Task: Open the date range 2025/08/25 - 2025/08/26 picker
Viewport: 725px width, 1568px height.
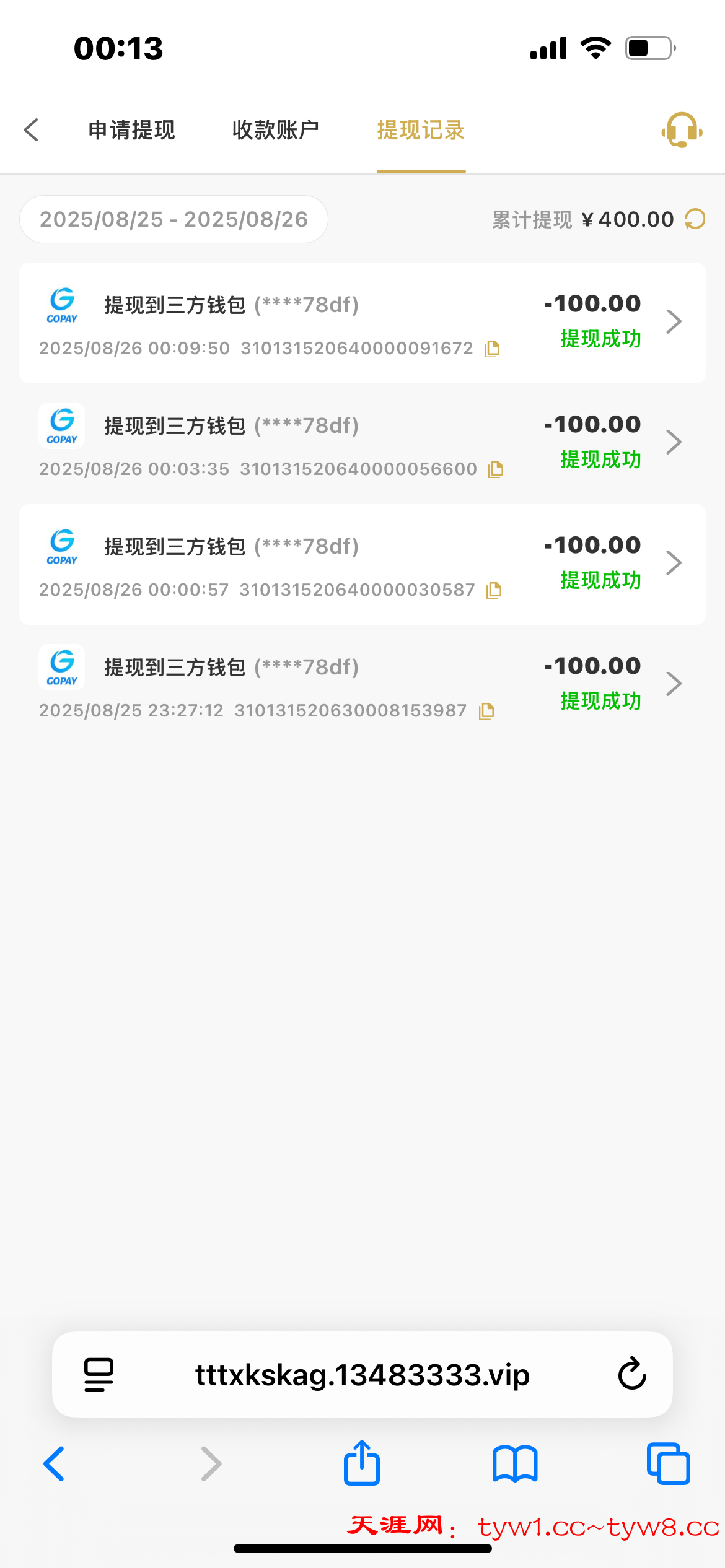Action: 174,219
